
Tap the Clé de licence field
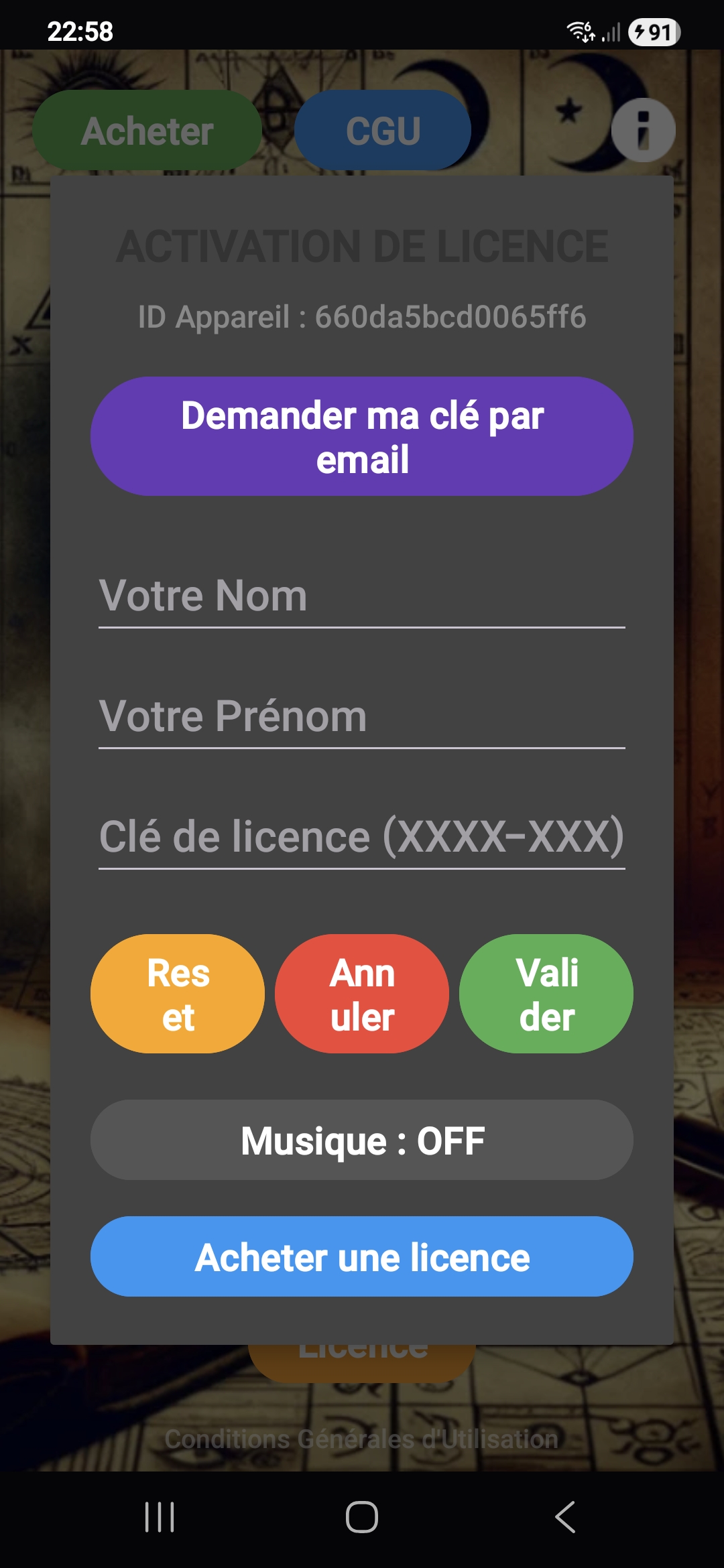362,837
